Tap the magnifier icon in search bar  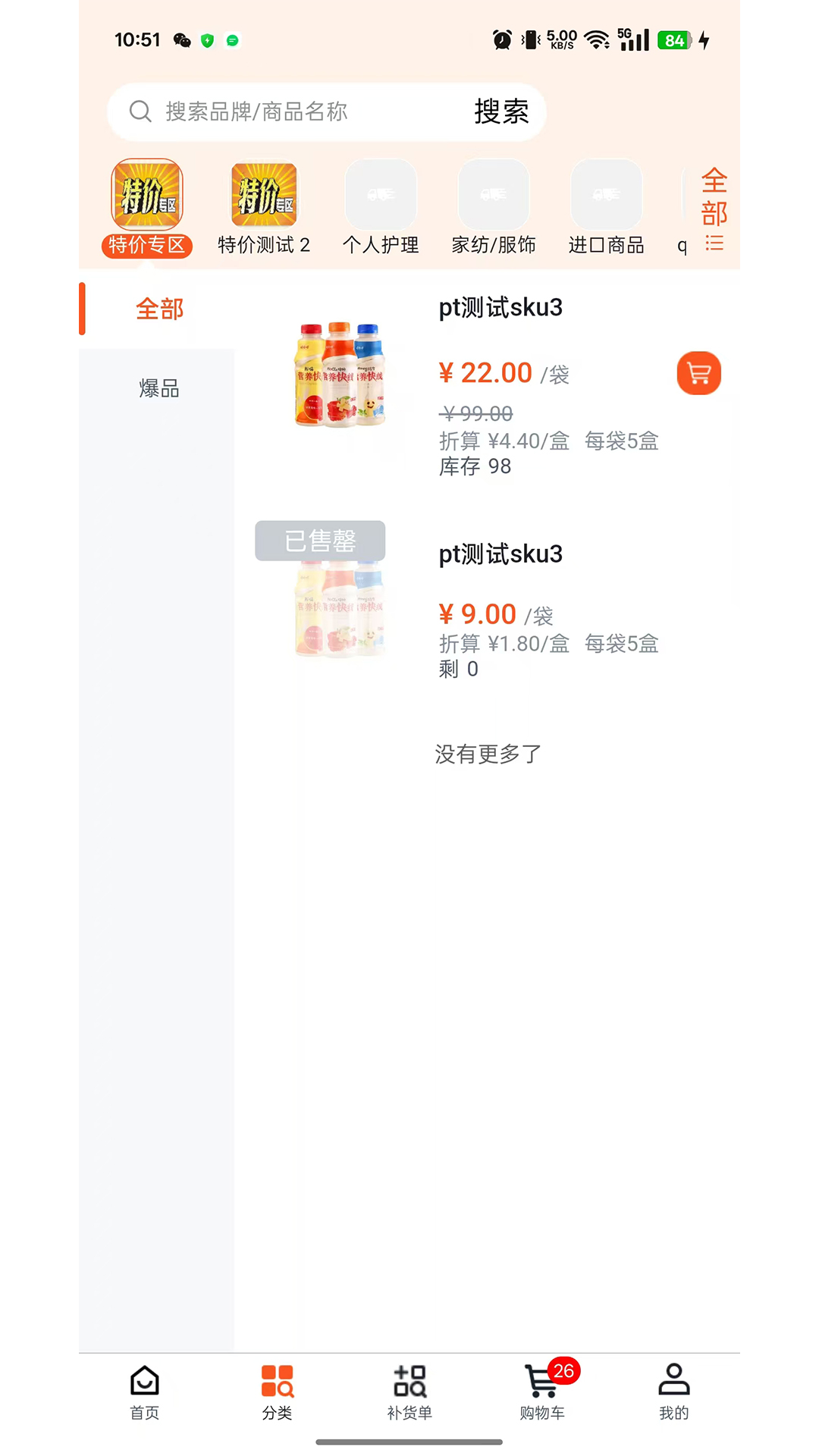140,111
